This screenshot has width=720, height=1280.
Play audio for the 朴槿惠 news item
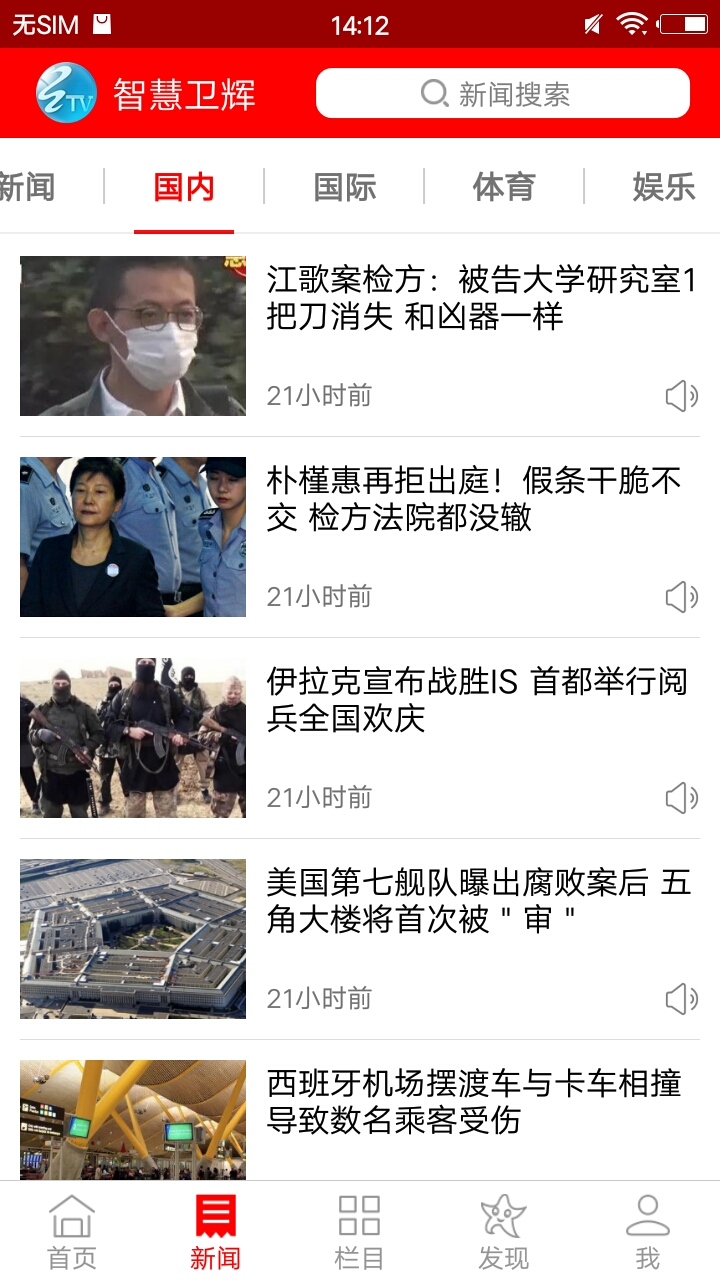click(682, 597)
